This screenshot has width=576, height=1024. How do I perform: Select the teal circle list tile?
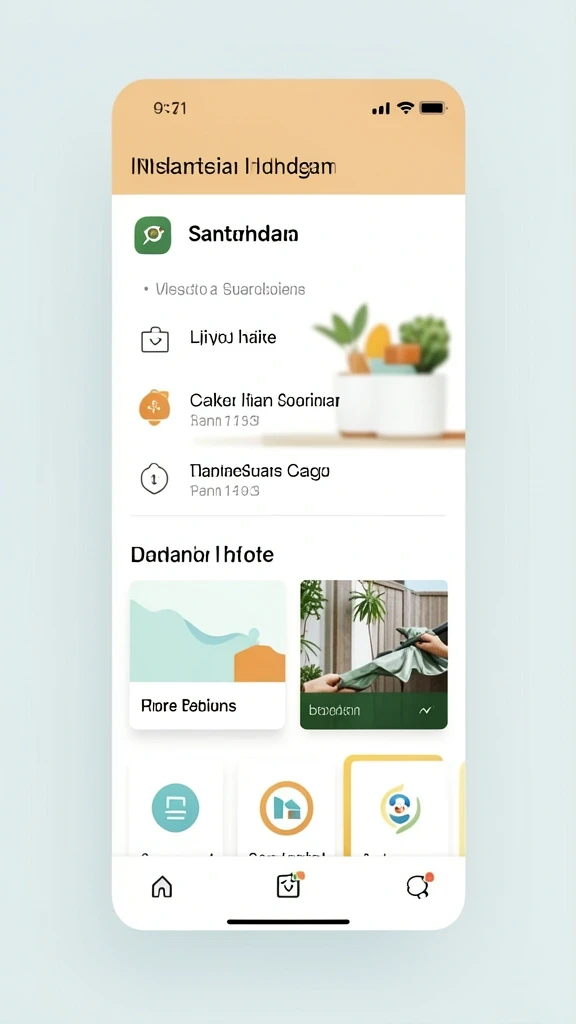pos(175,808)
